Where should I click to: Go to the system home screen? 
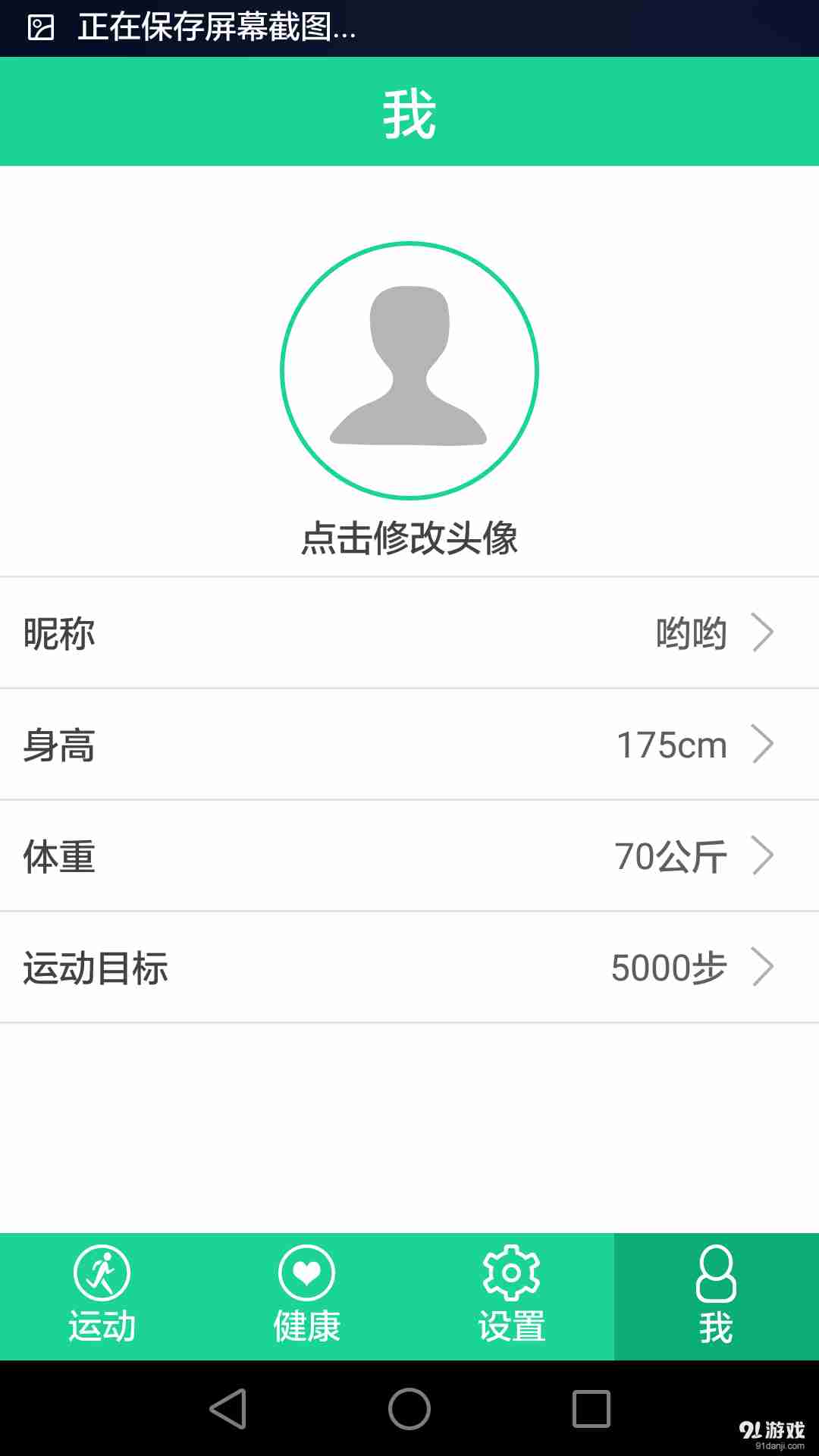click(x=409, y=1409)
